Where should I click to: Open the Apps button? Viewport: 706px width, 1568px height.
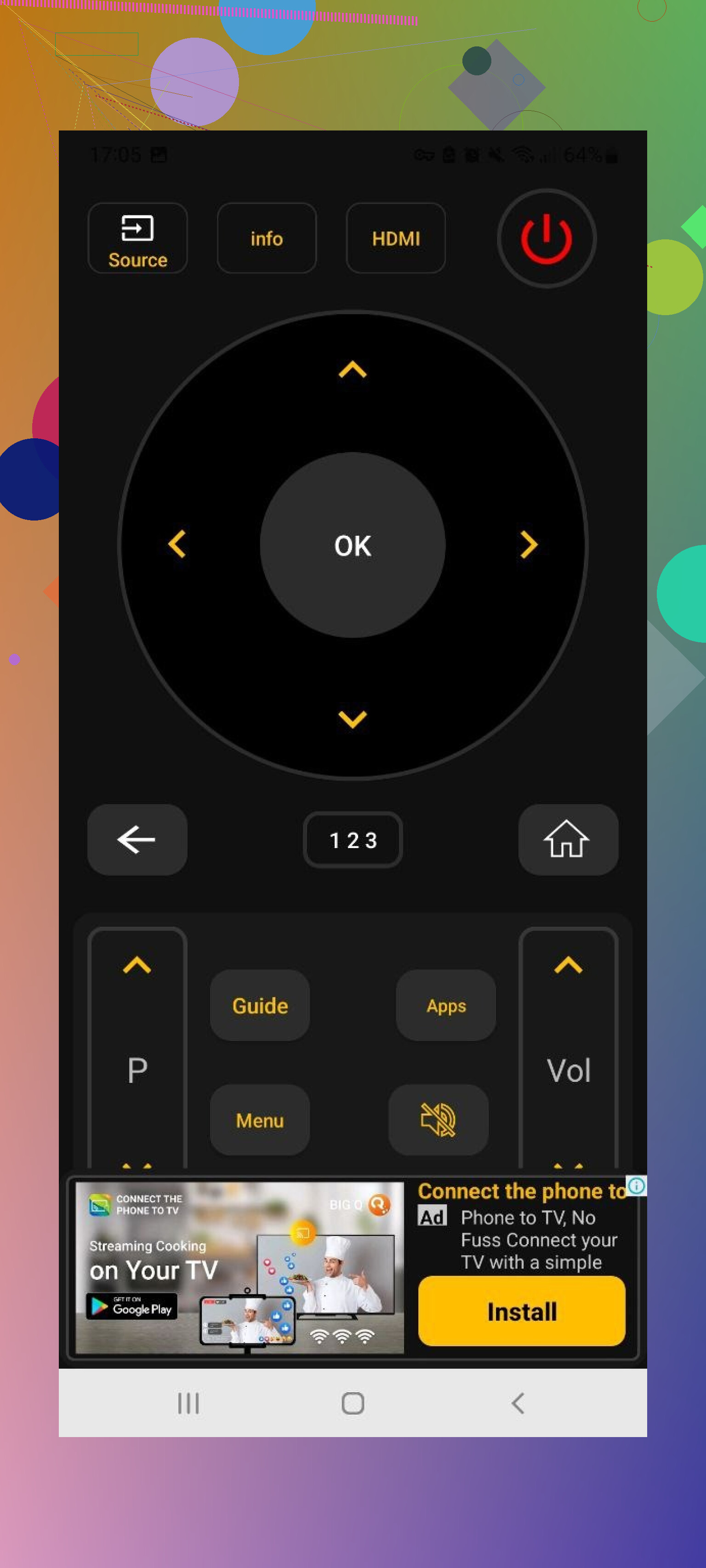(x=445, y=1005)
